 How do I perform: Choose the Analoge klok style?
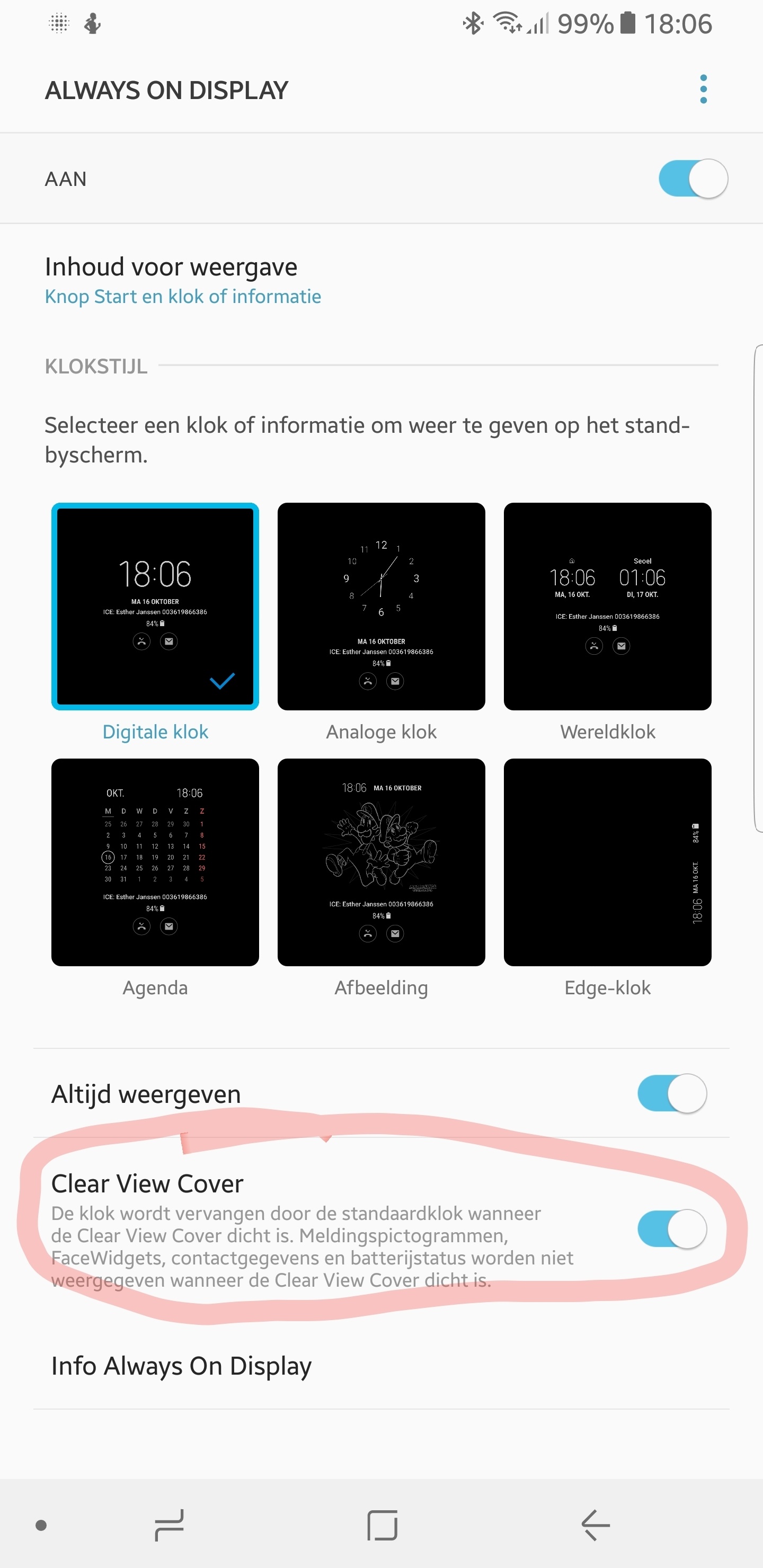381,607
